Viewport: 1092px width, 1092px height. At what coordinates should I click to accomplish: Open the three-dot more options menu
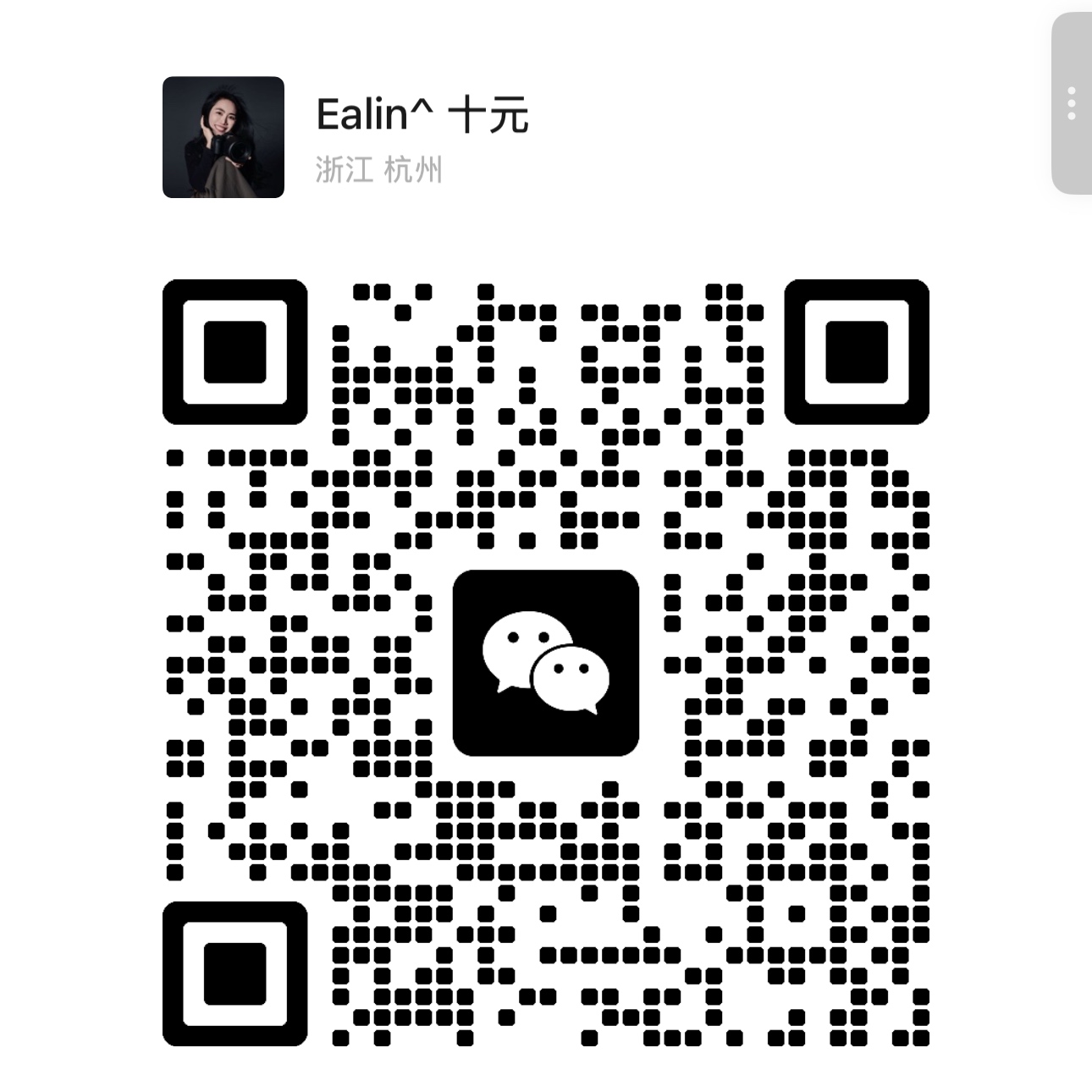click(x=1071, y=103)
